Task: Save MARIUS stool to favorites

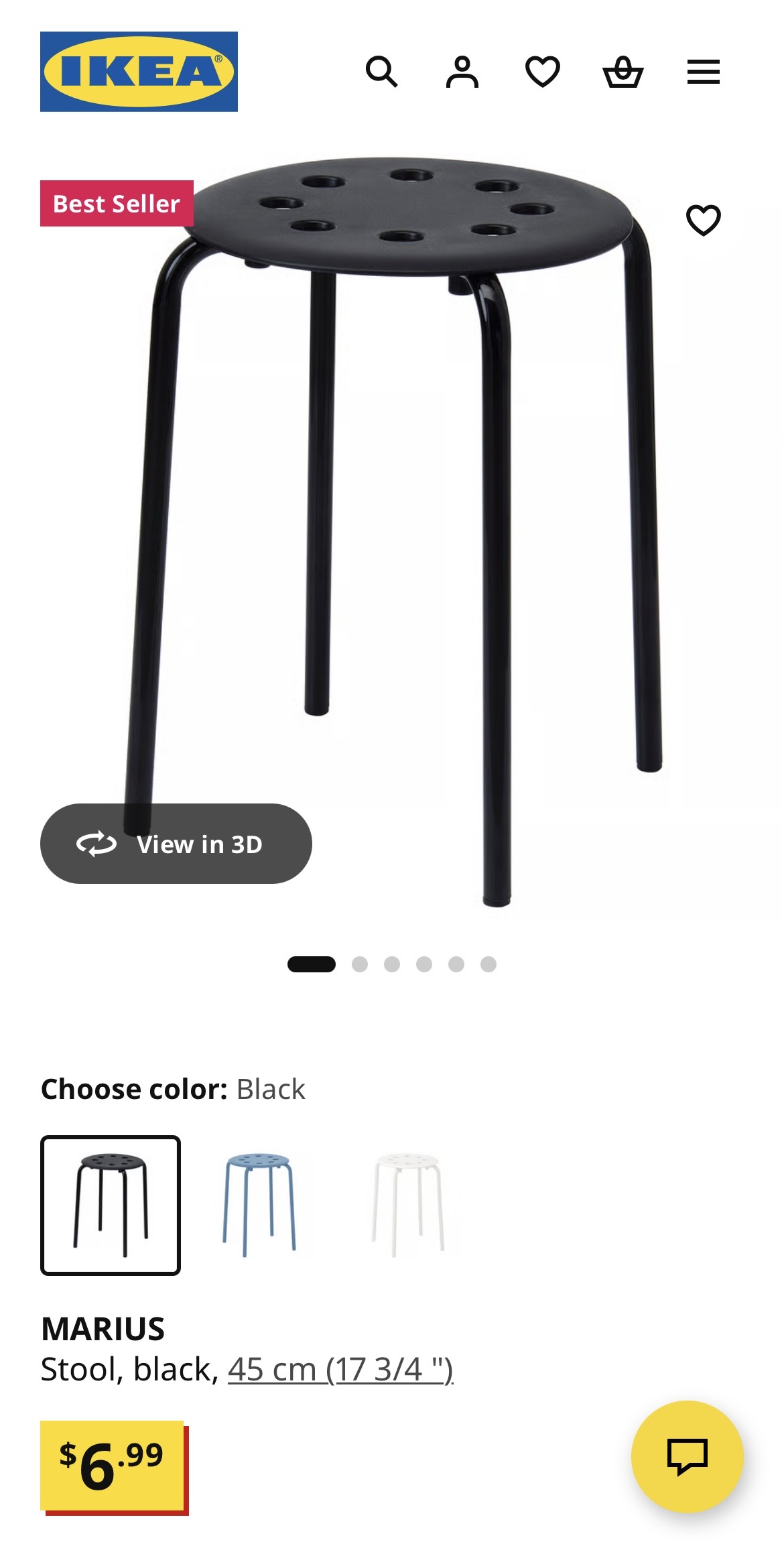Action: [703, 220]
